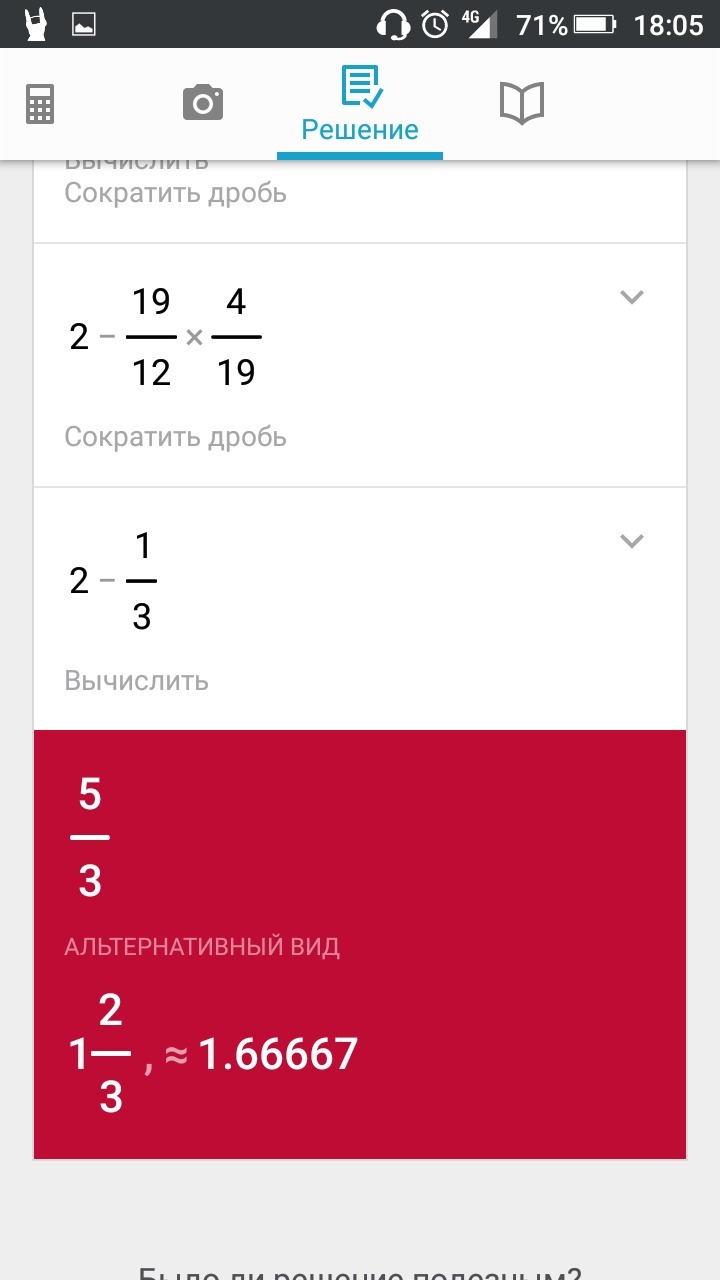
Task: Expand the step 2 − 1/3
Action: coord(631,541)
